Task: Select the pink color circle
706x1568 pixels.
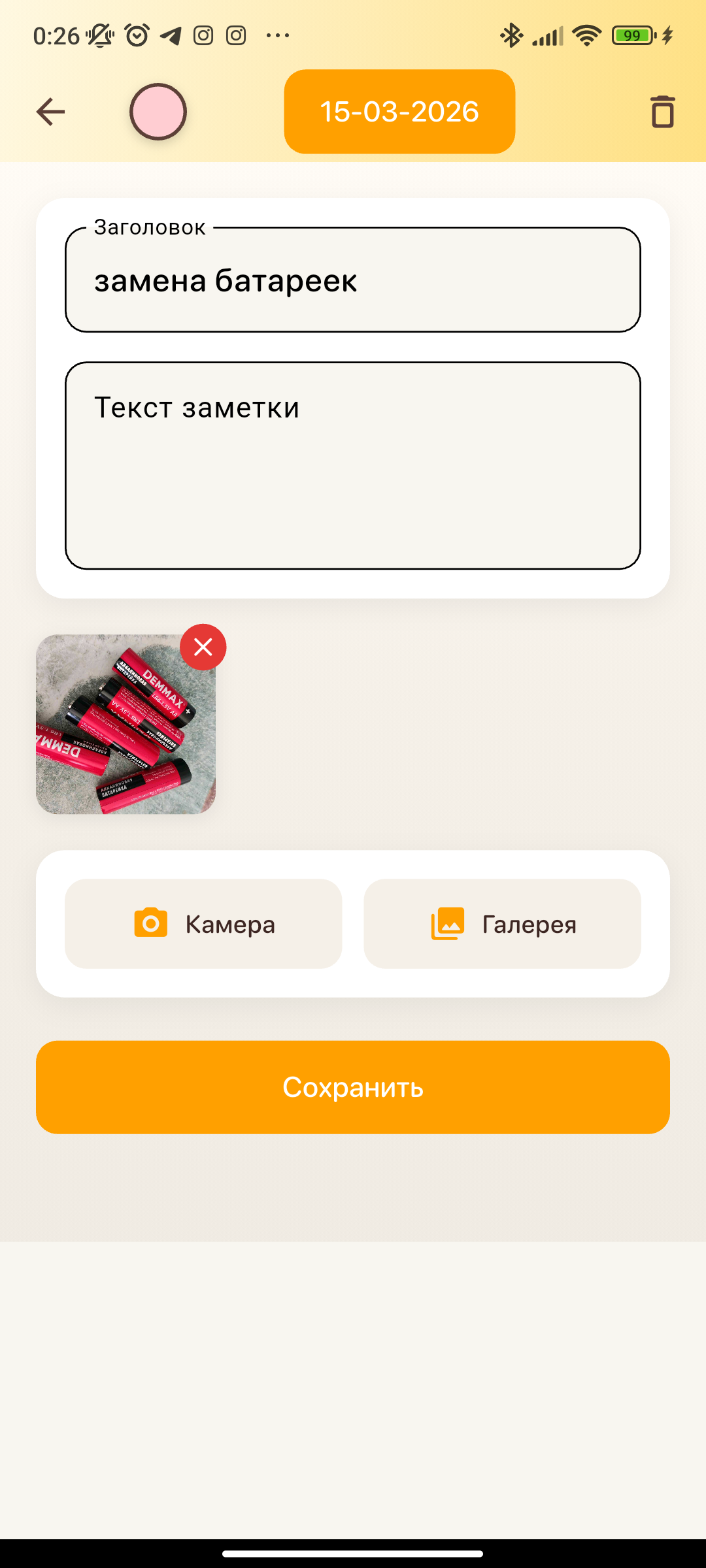Action: [x=159, y=111]
